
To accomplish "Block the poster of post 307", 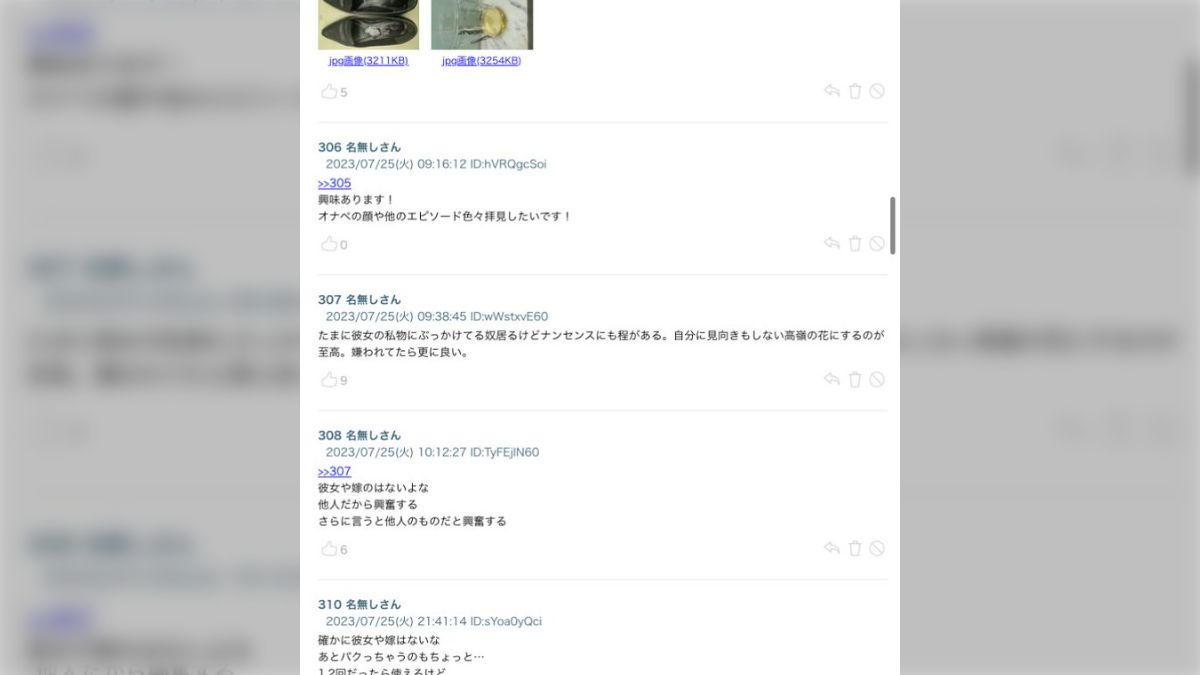I will (877, 379).
